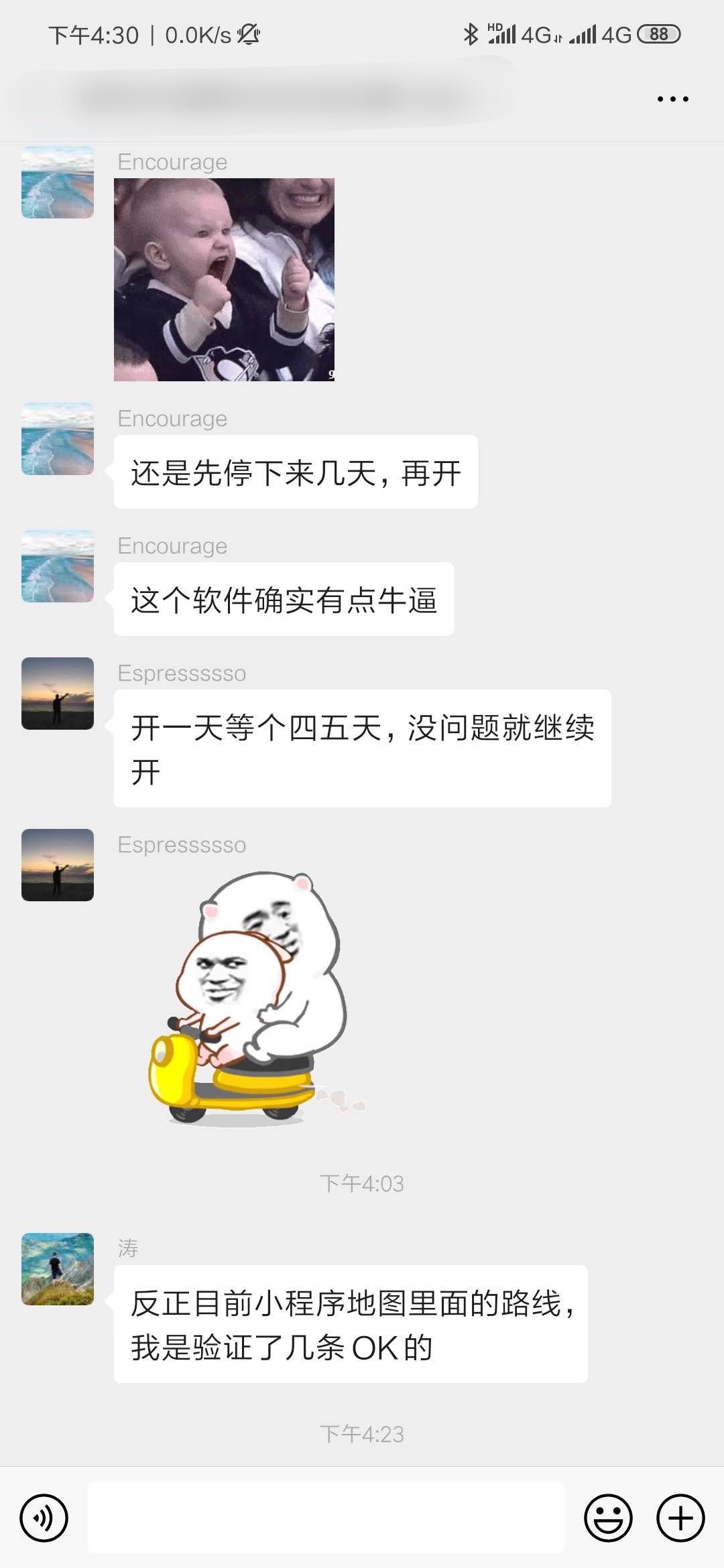Image resolution: width=724 pixels, height=1568 pixels.
Task: Open Encourage's avatar beside the baby image
Action: pyautogui.click(x=58, y=182)
